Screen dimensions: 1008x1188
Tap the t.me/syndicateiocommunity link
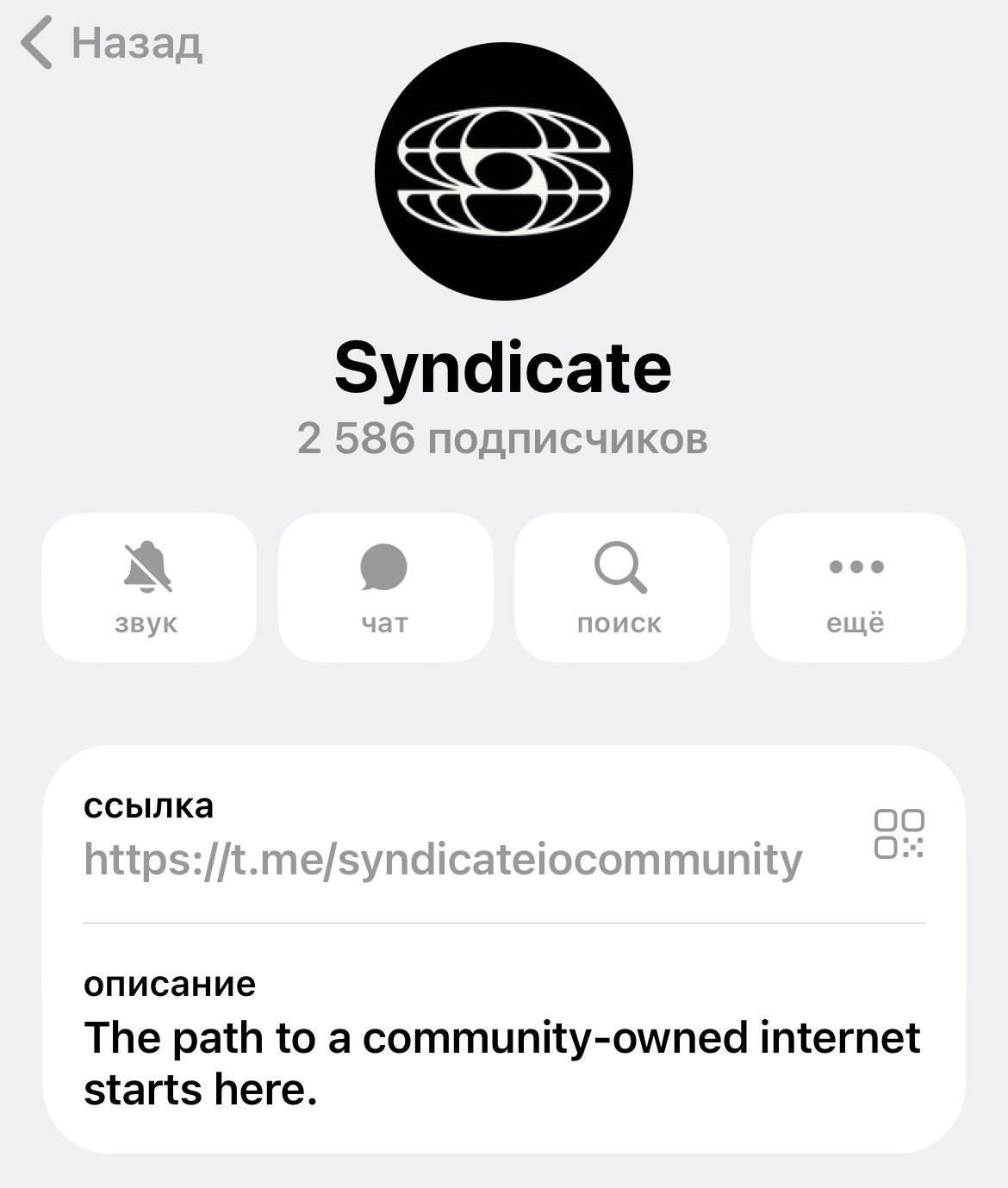pyautogui.click(x=443, y=859)
